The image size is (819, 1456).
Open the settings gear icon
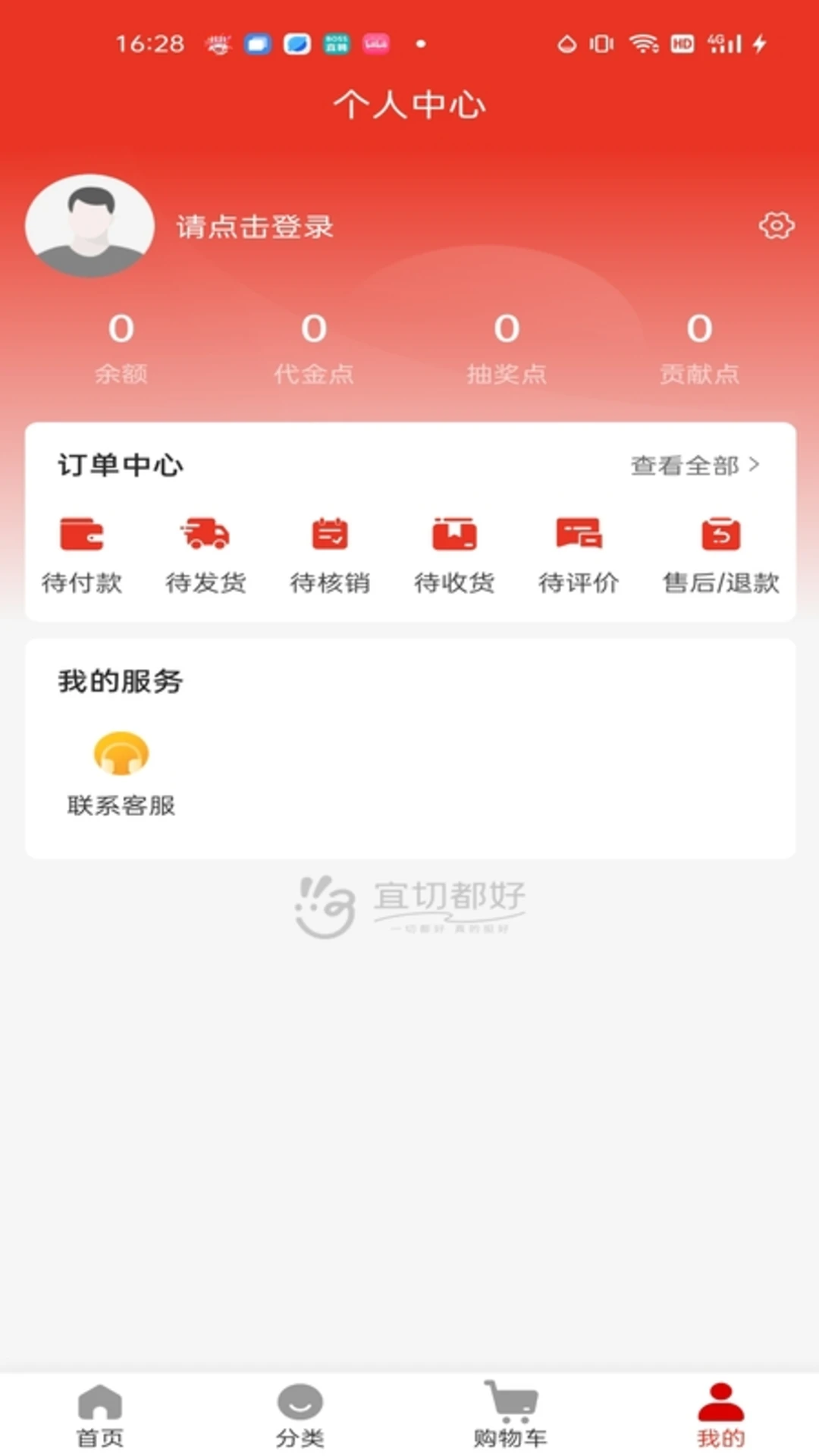pyautogui.click(x=777, y=226)
